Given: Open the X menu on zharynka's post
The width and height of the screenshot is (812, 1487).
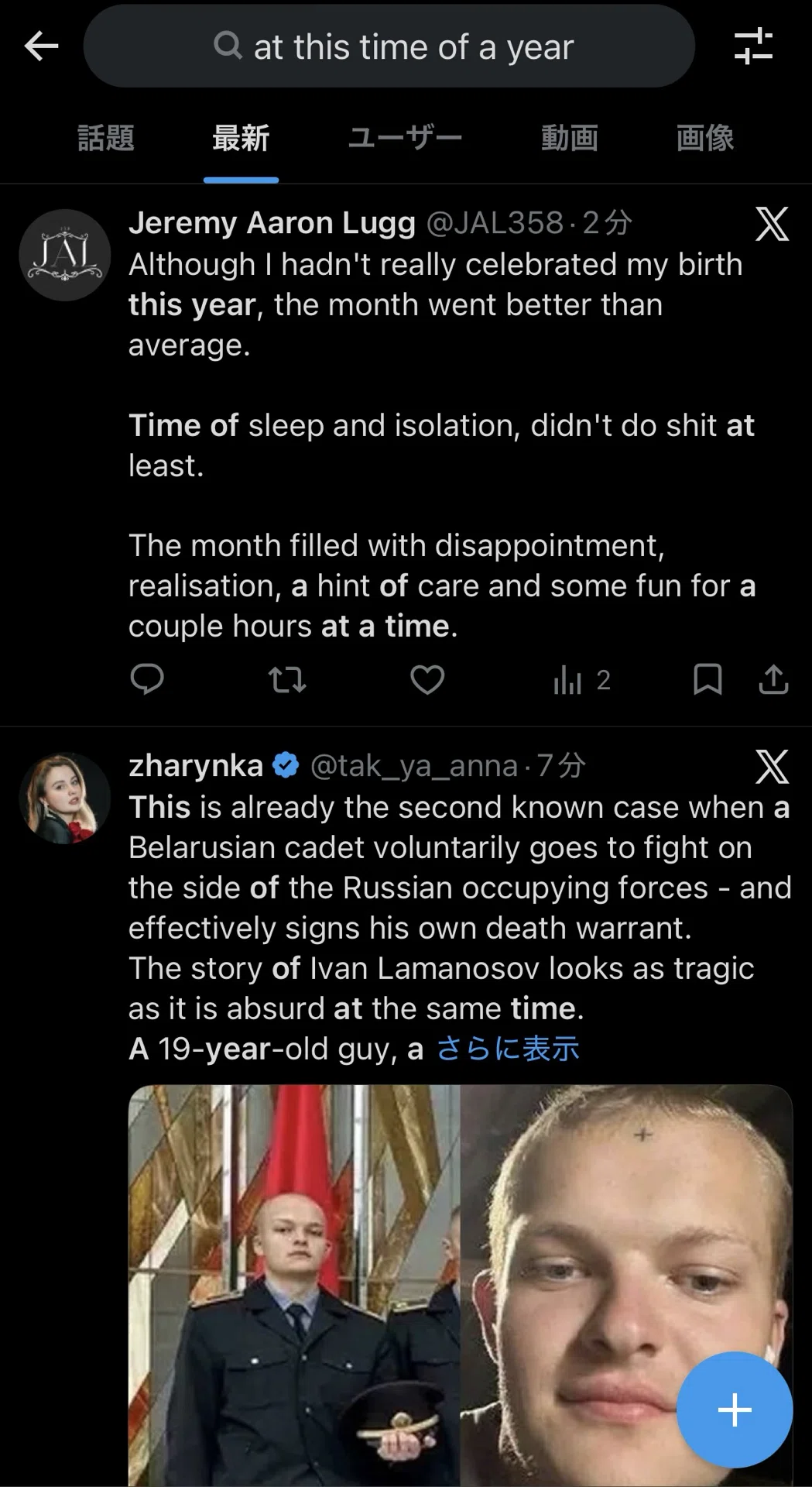Looking at the screenshot, I should pos(772,767).
